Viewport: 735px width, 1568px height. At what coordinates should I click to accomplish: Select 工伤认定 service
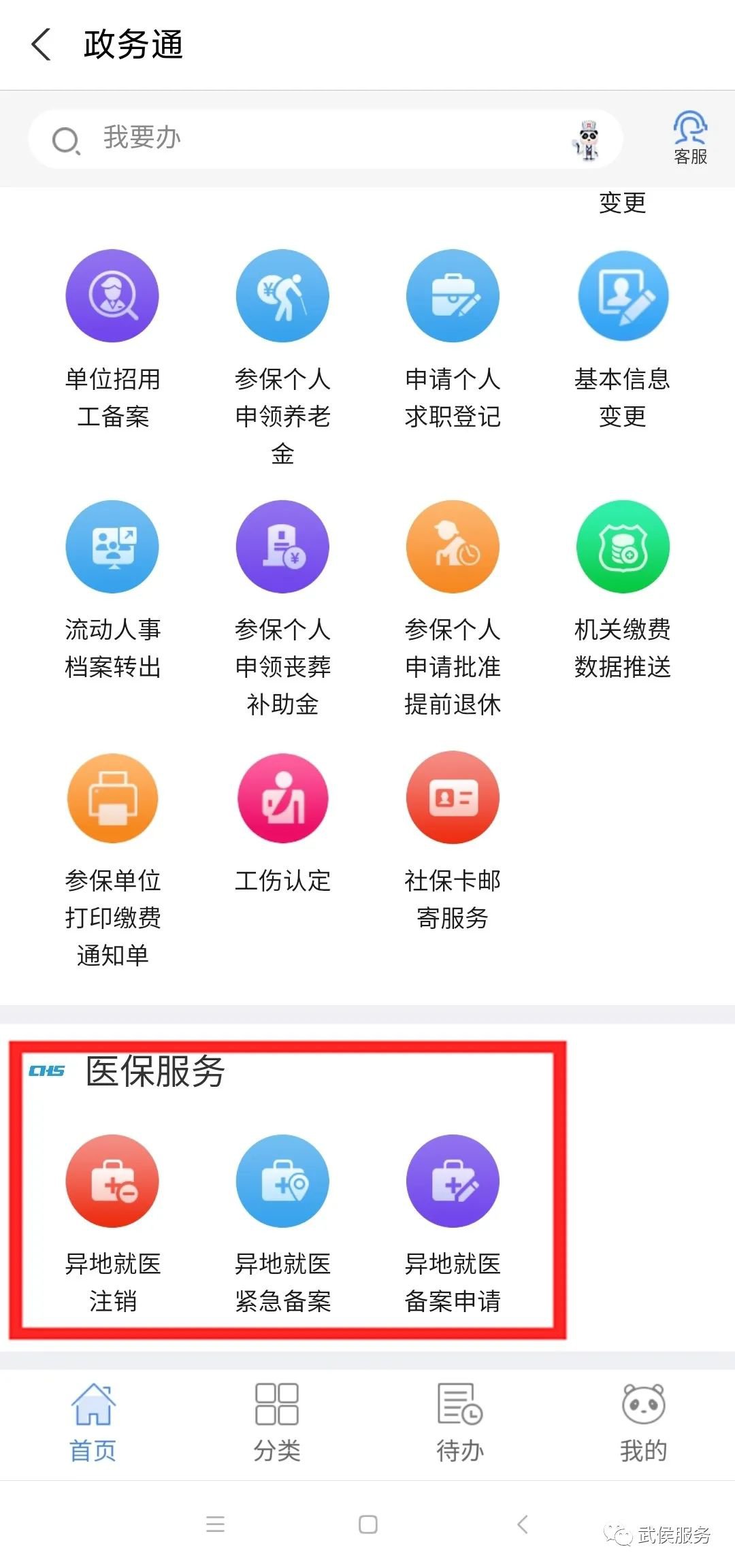point(282,798)
